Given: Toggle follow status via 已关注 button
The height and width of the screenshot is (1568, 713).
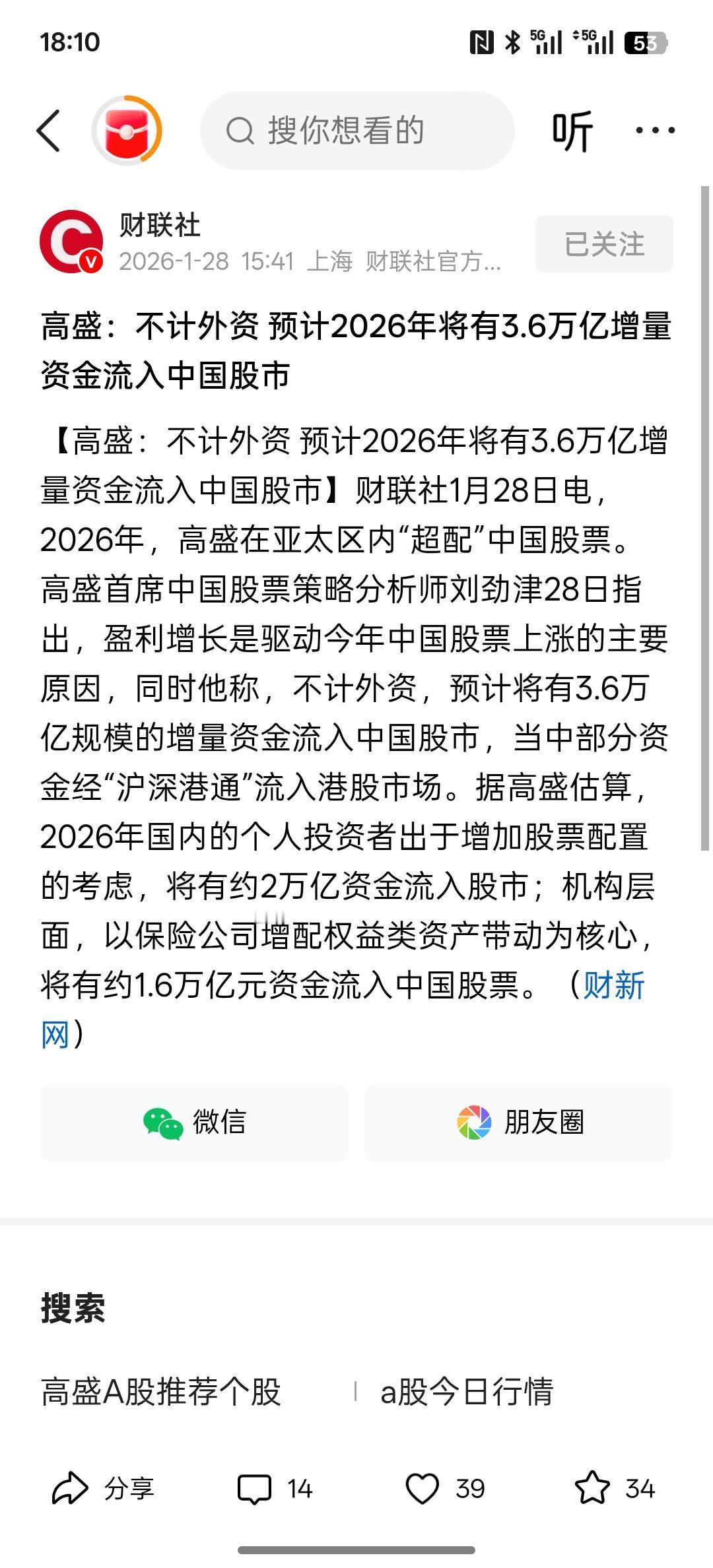Looking at the screenshot, I should pos(602,244).
